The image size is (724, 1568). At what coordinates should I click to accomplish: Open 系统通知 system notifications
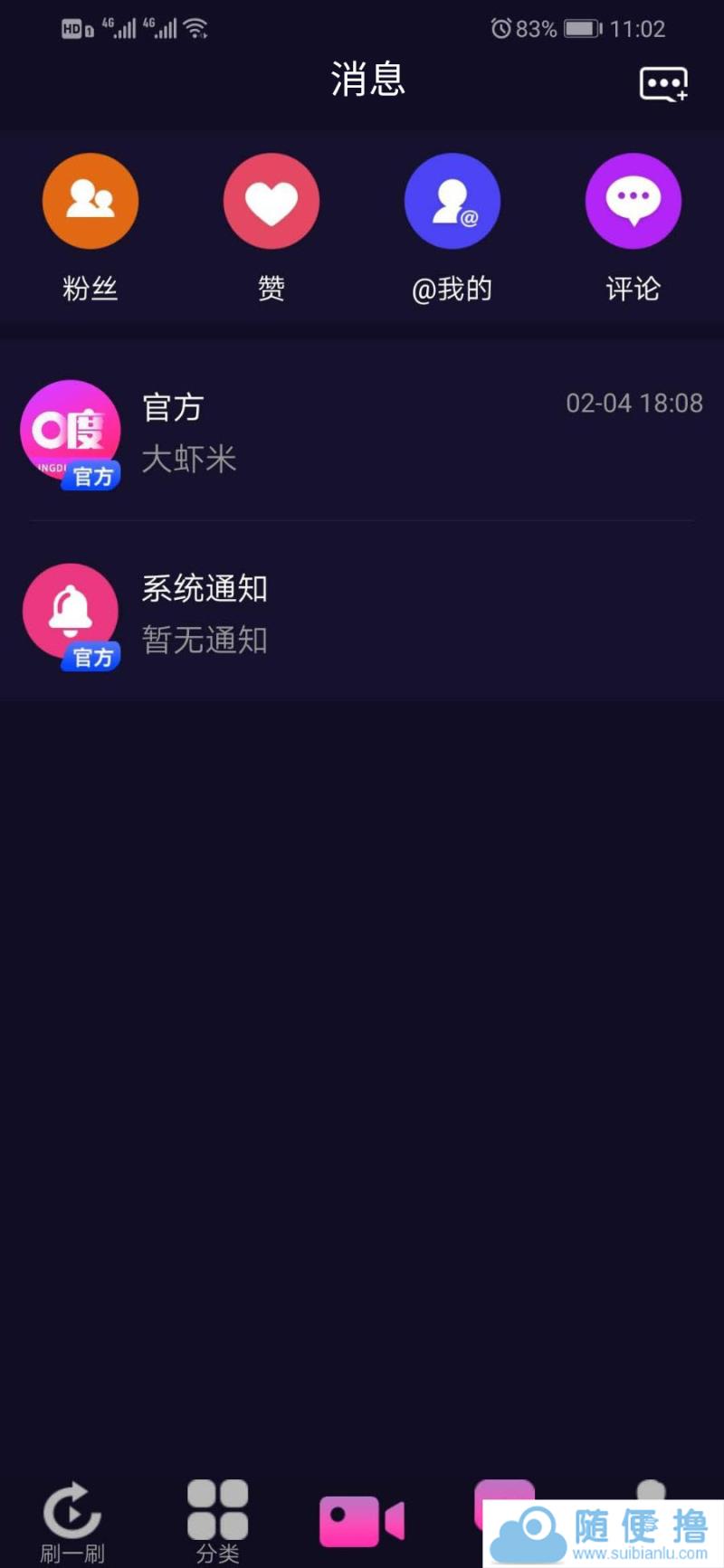coord(362,613)
